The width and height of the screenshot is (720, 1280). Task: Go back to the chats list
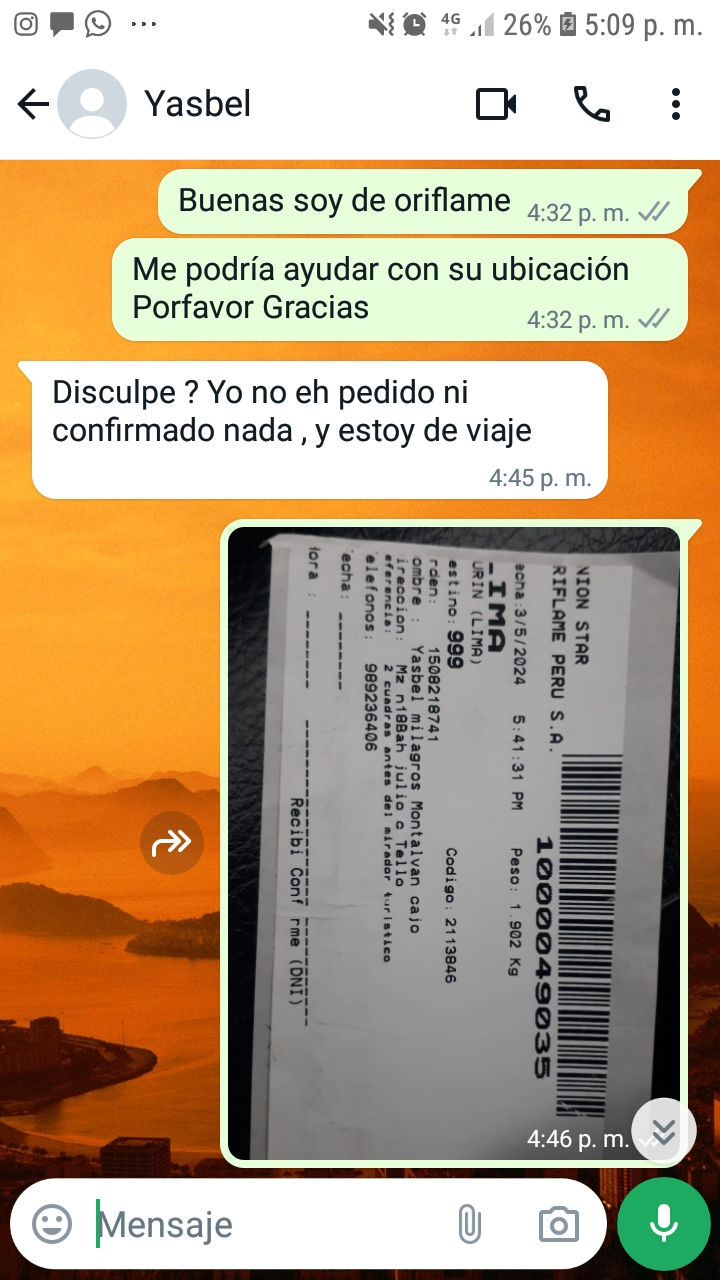[33, 104]
